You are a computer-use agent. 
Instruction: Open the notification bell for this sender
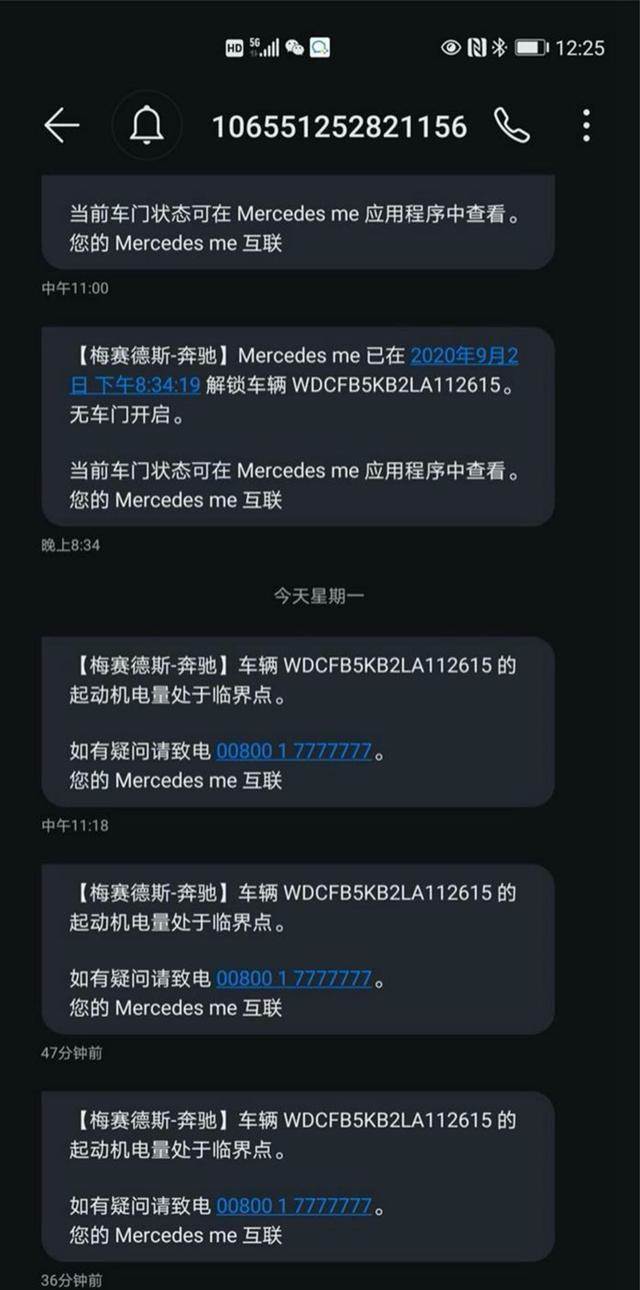click(147, 126)
